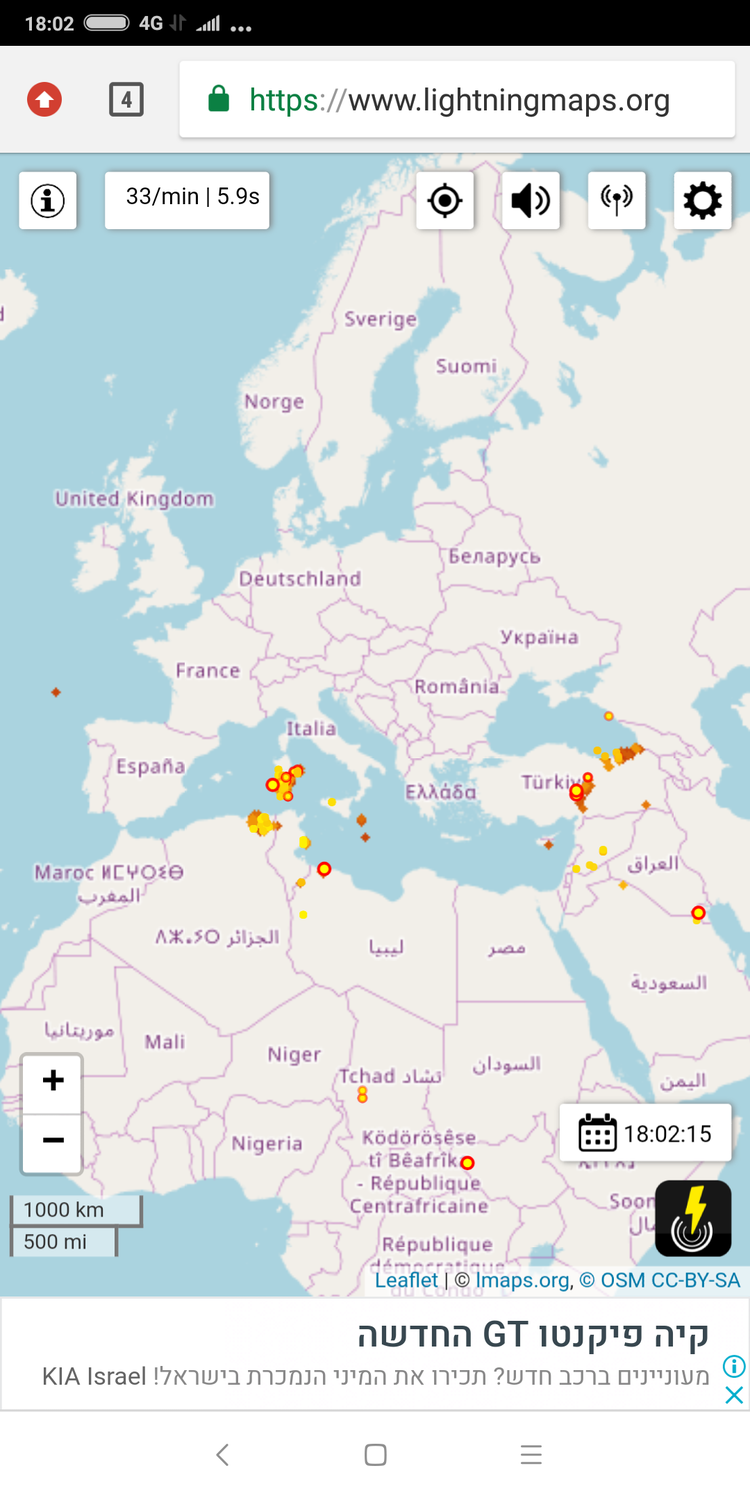Open the browser tab switcher showing 4
Image resolution: width=750 pixels, height=1500 pixels.
(x=126, y=100)
